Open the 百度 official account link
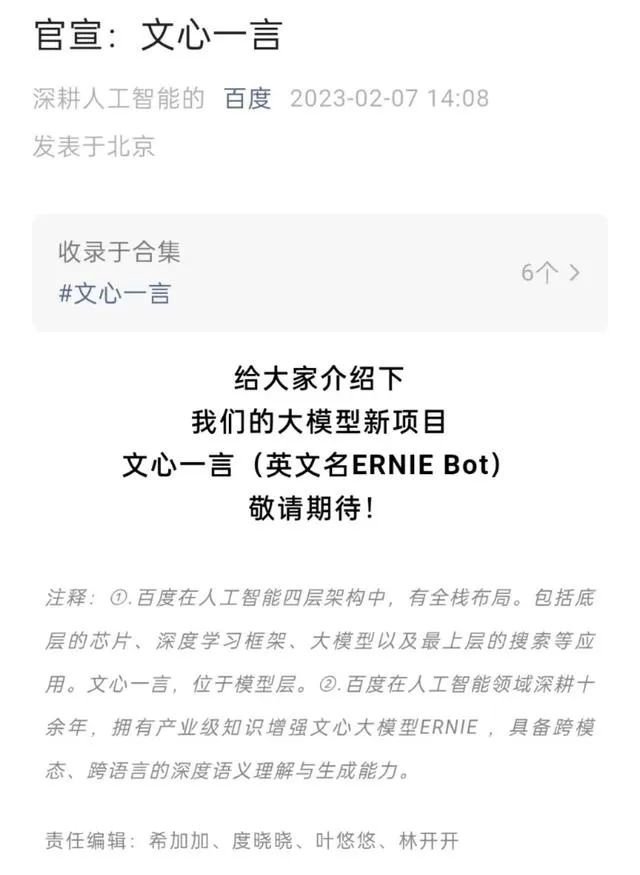The width and height of the screenshot is (640, 875). pyautogui.click(x=247, y=98)
